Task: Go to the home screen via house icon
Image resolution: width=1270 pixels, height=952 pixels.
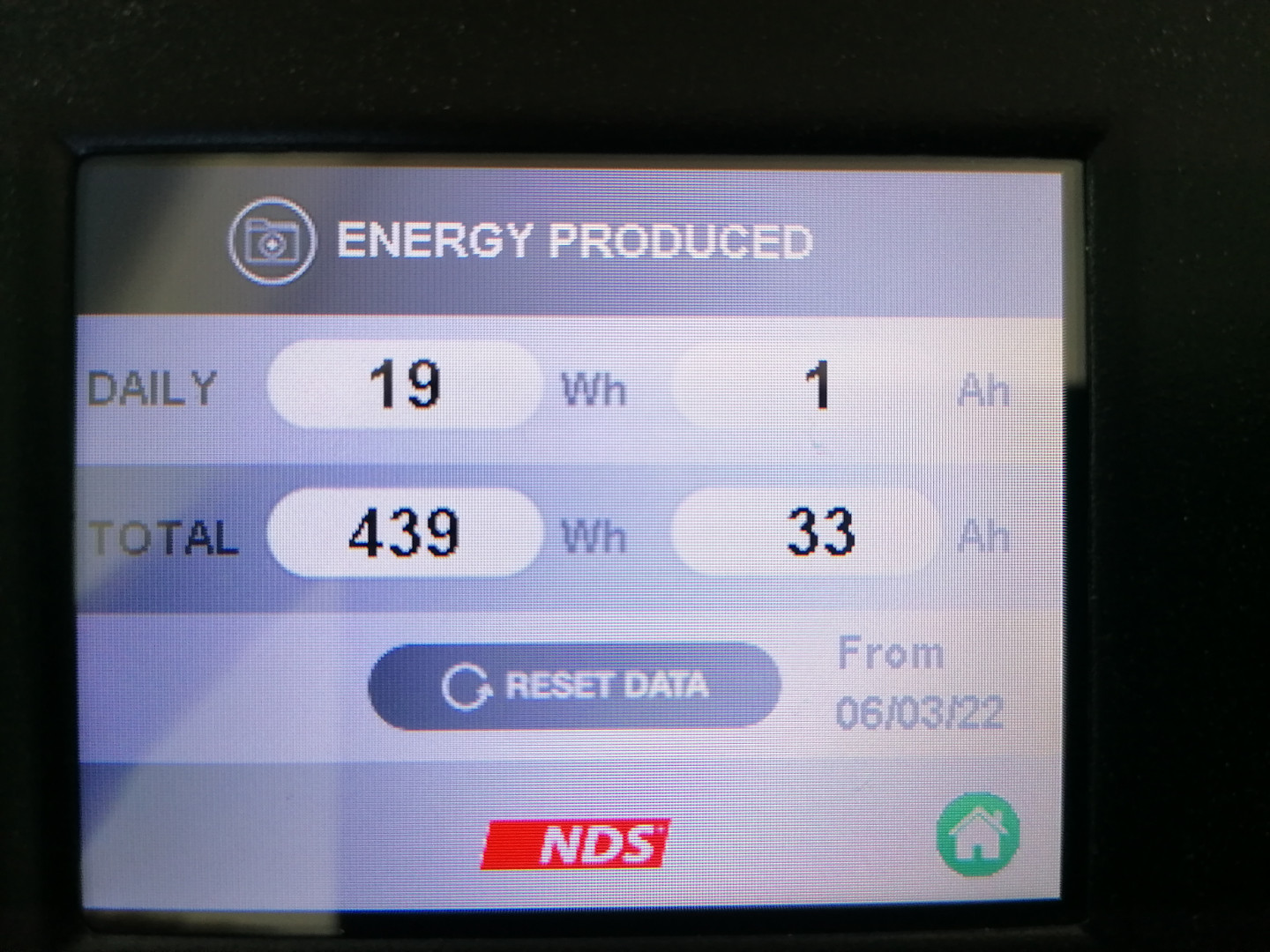Action: pyautogui.click(x=977, y=834)
